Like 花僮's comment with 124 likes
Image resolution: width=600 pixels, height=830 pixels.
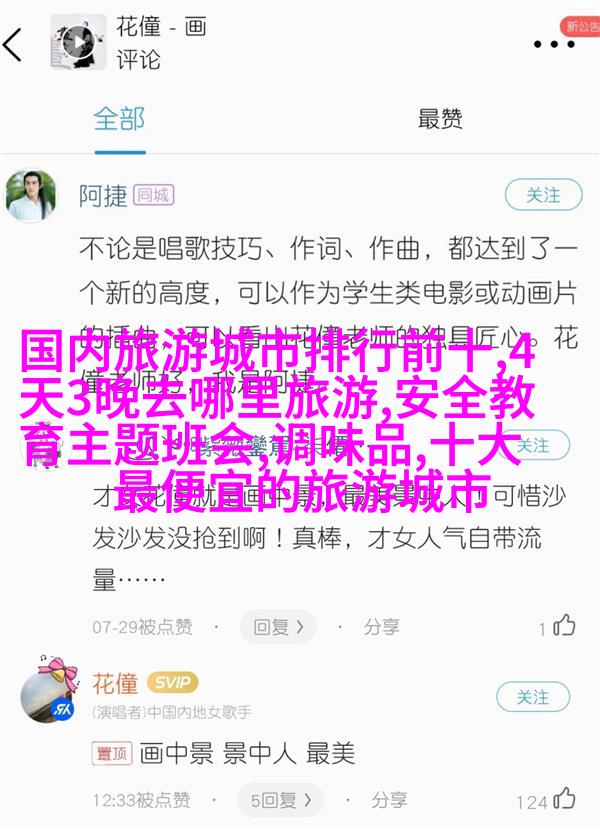[564, 799]
